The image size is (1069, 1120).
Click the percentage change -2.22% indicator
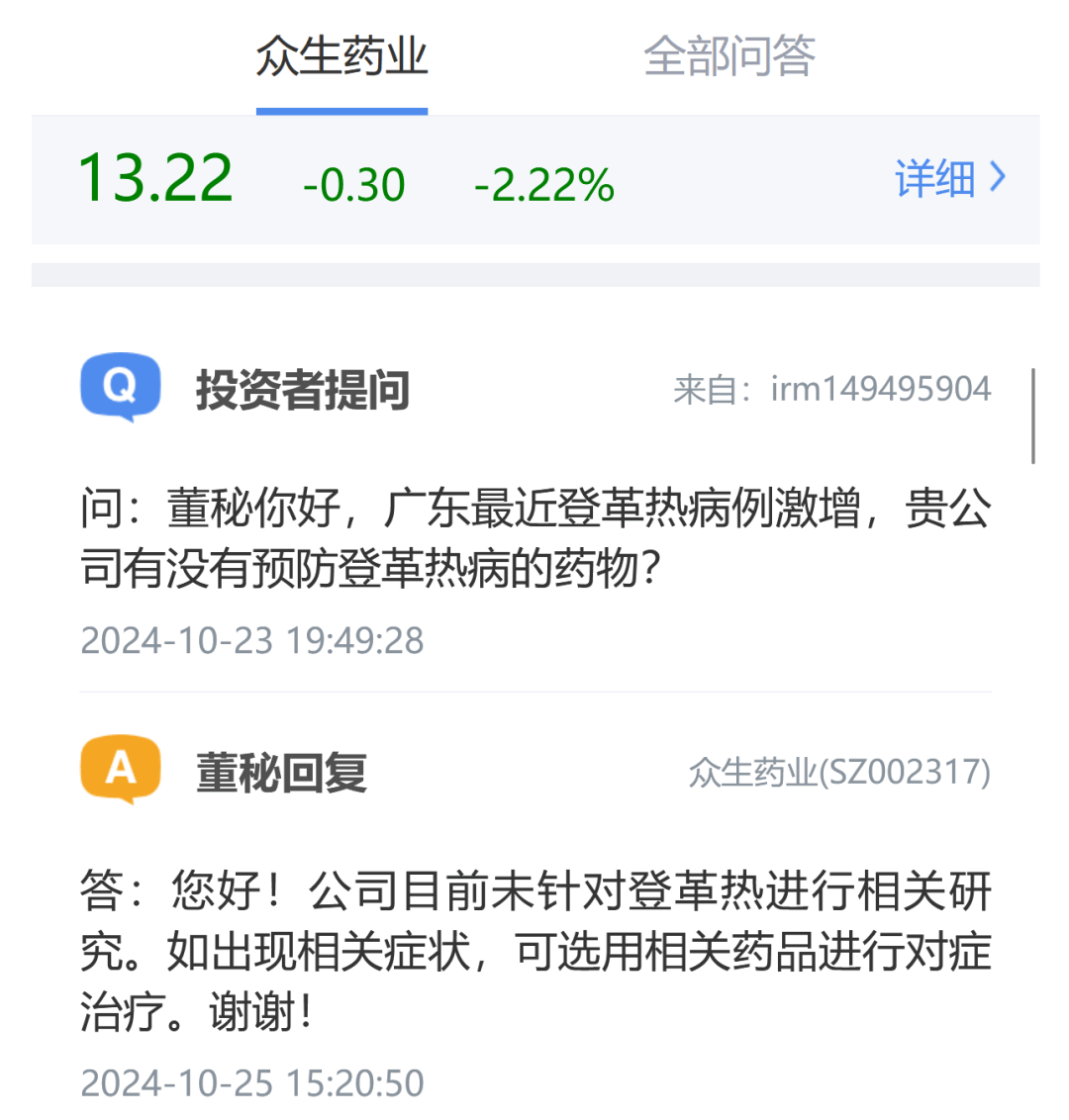543,183
